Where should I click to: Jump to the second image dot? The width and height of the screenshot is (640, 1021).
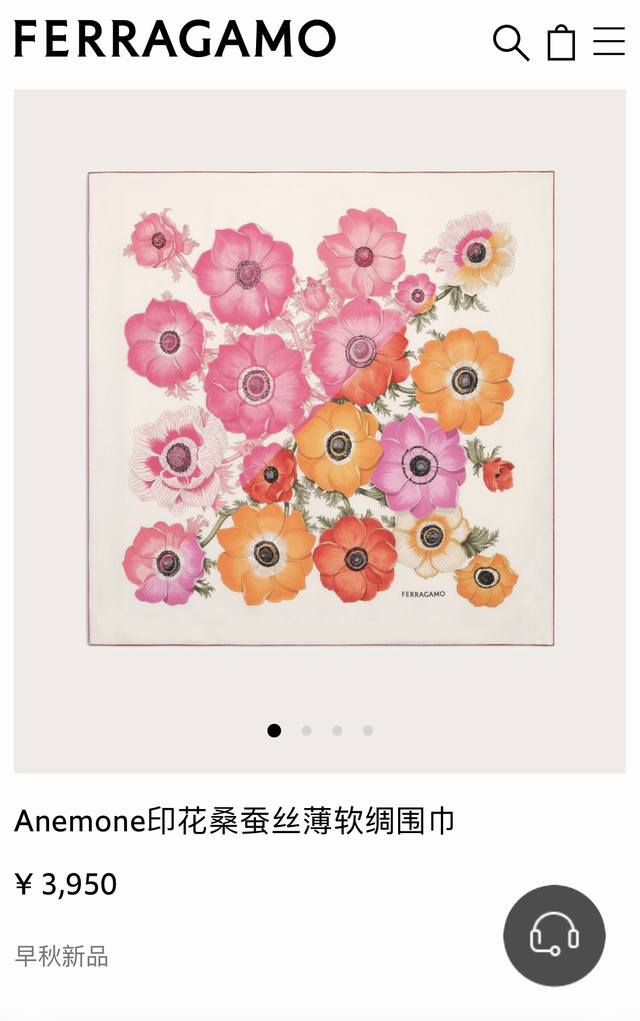pyautogui.click(x=306, y=731)
